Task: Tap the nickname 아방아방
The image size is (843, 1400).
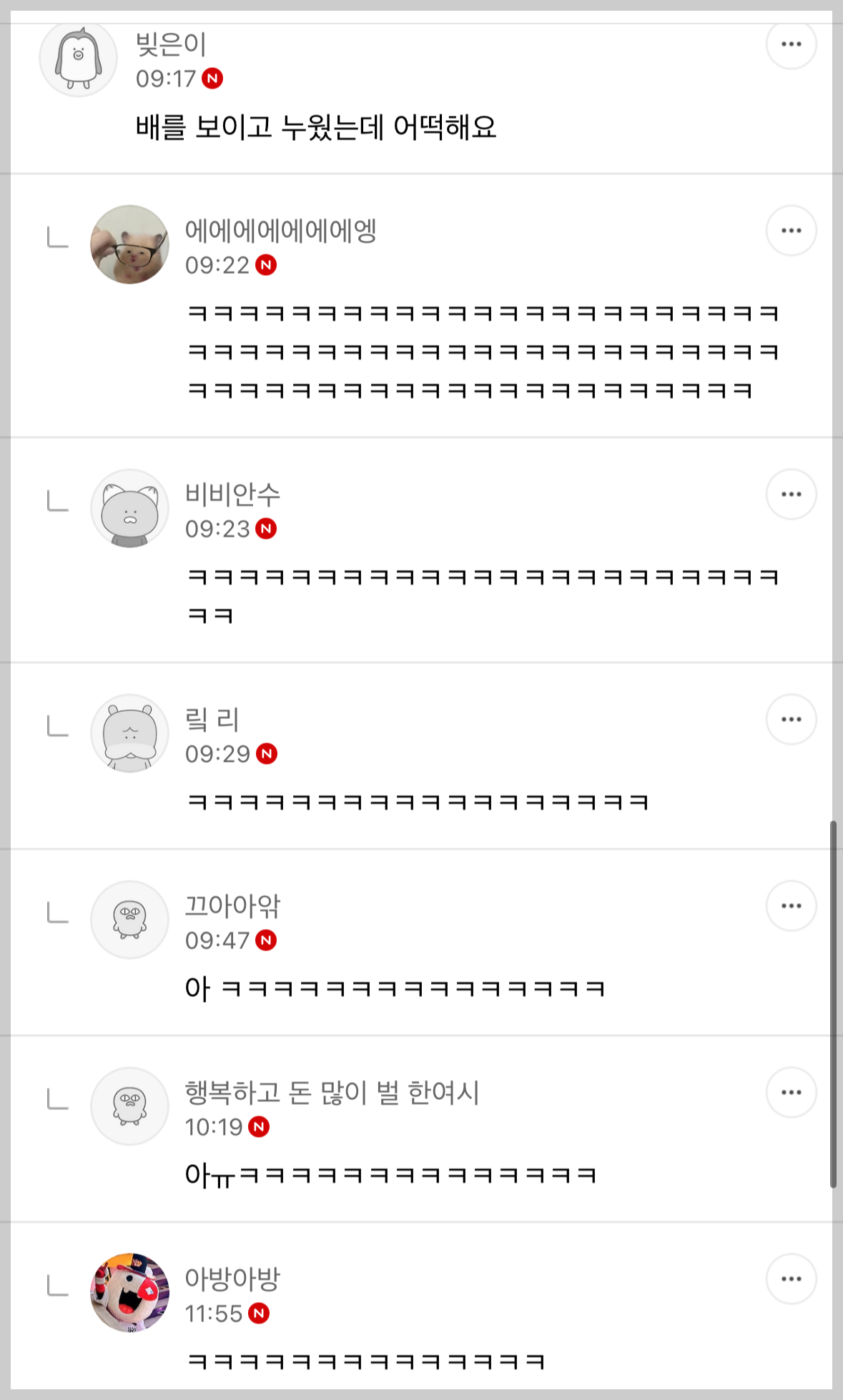Action: tap(232, 1279)
